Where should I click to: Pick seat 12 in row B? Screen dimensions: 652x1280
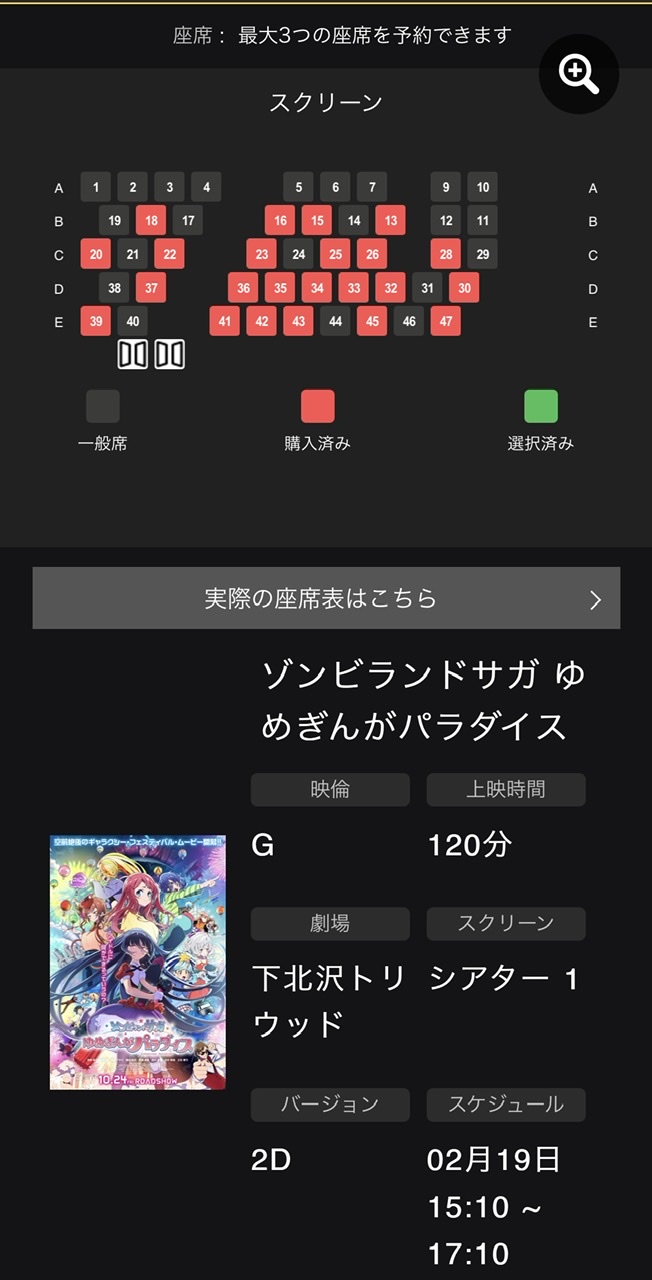446,221
